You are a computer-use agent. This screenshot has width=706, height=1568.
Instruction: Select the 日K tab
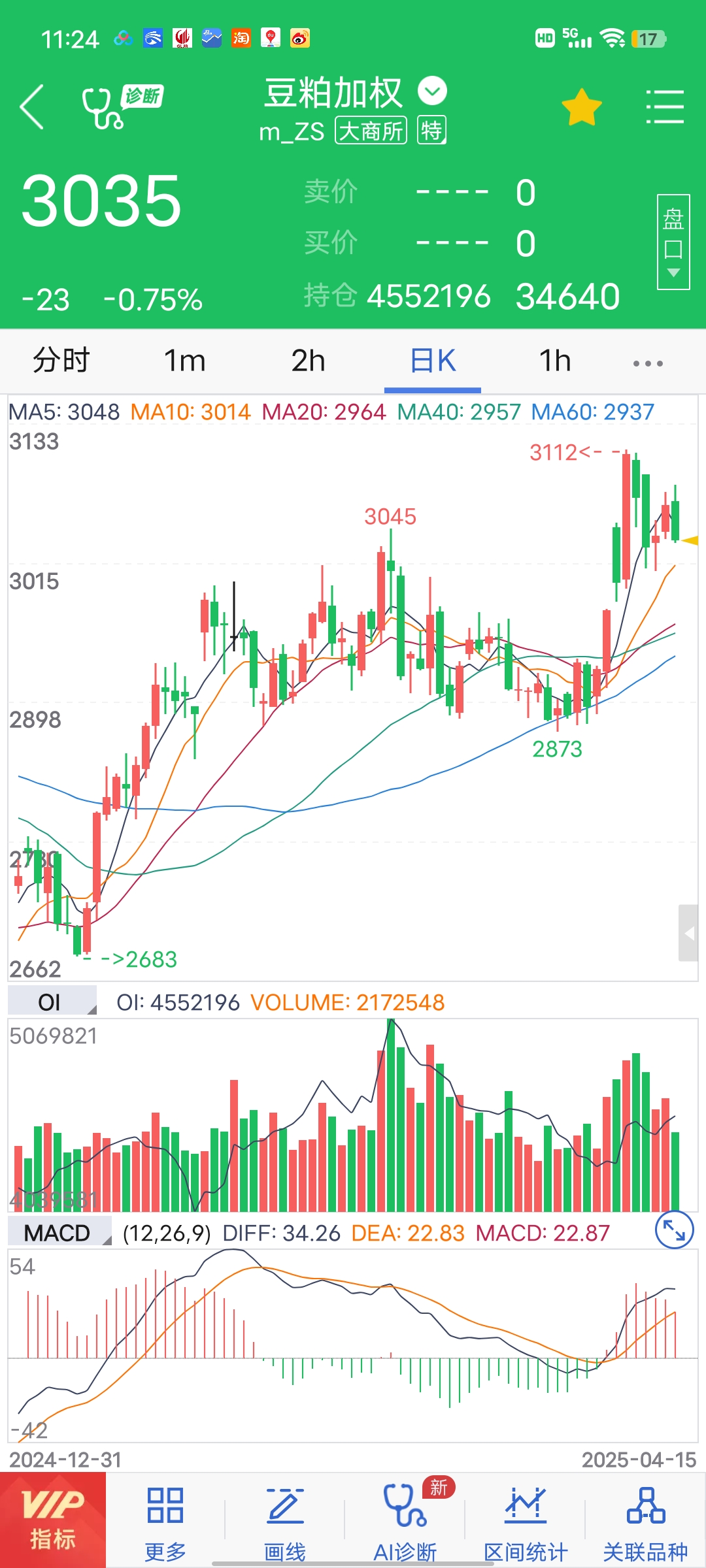(433, 361)
